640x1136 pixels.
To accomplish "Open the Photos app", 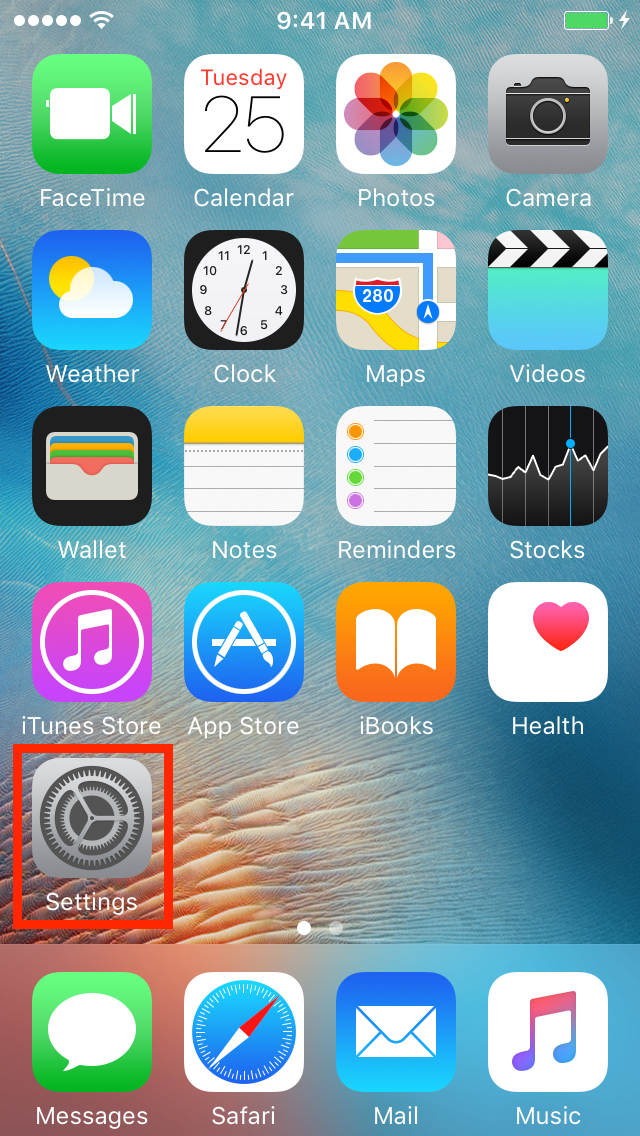I will coord(396,114).
